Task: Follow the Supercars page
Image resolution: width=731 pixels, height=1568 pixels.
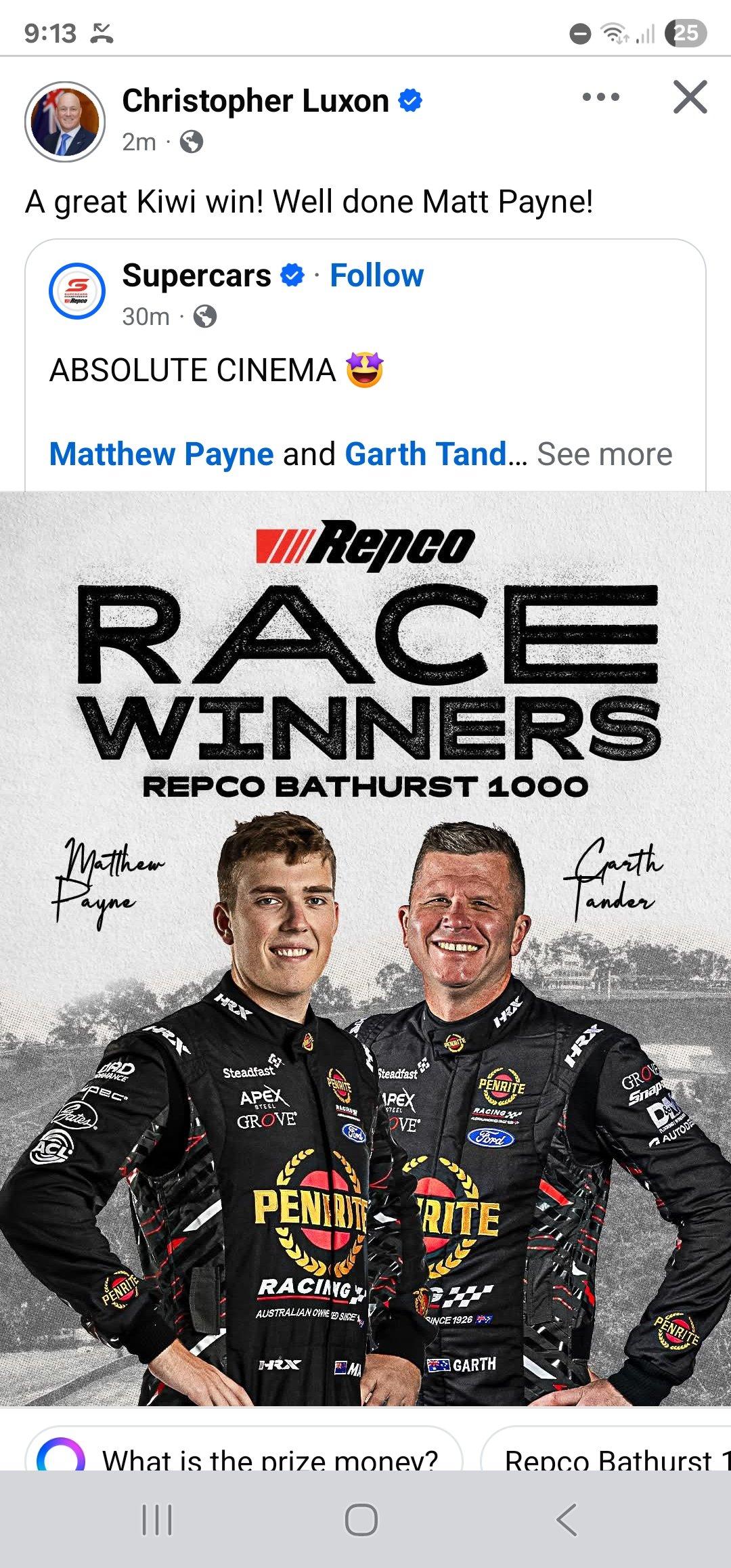Action: (376, 276)
